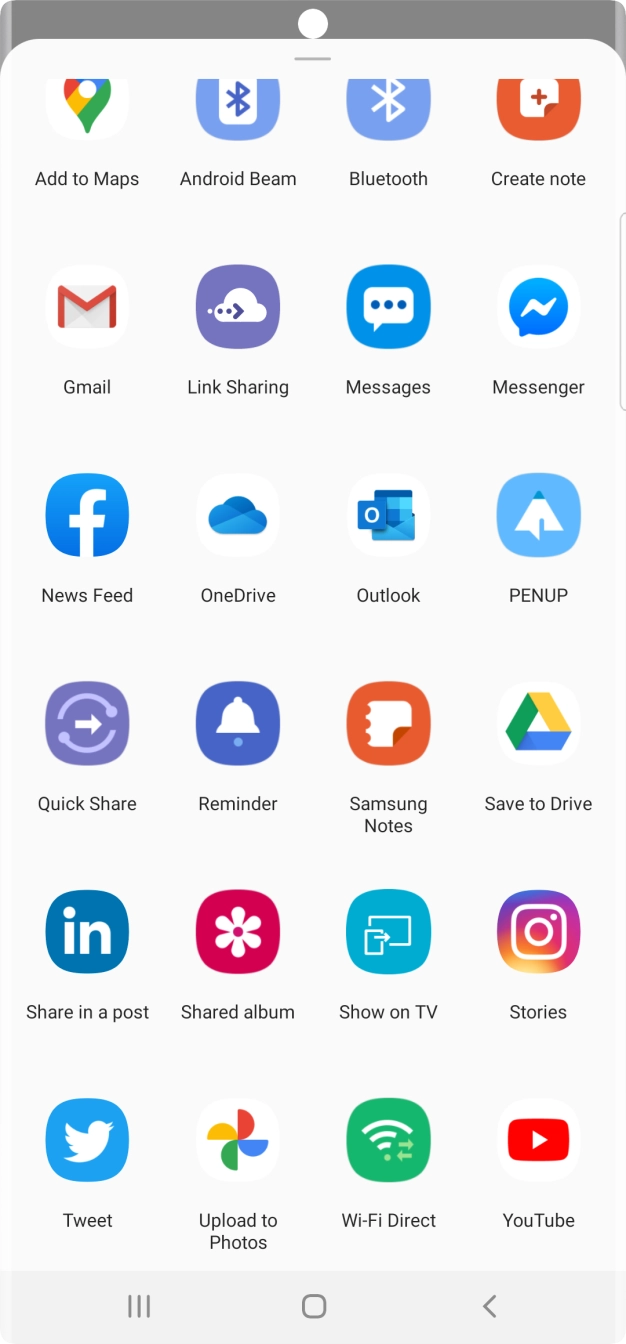The height and width of the screenshot is (1344, 626).
Task: Add to Shared album
Action: pos(238,931)
